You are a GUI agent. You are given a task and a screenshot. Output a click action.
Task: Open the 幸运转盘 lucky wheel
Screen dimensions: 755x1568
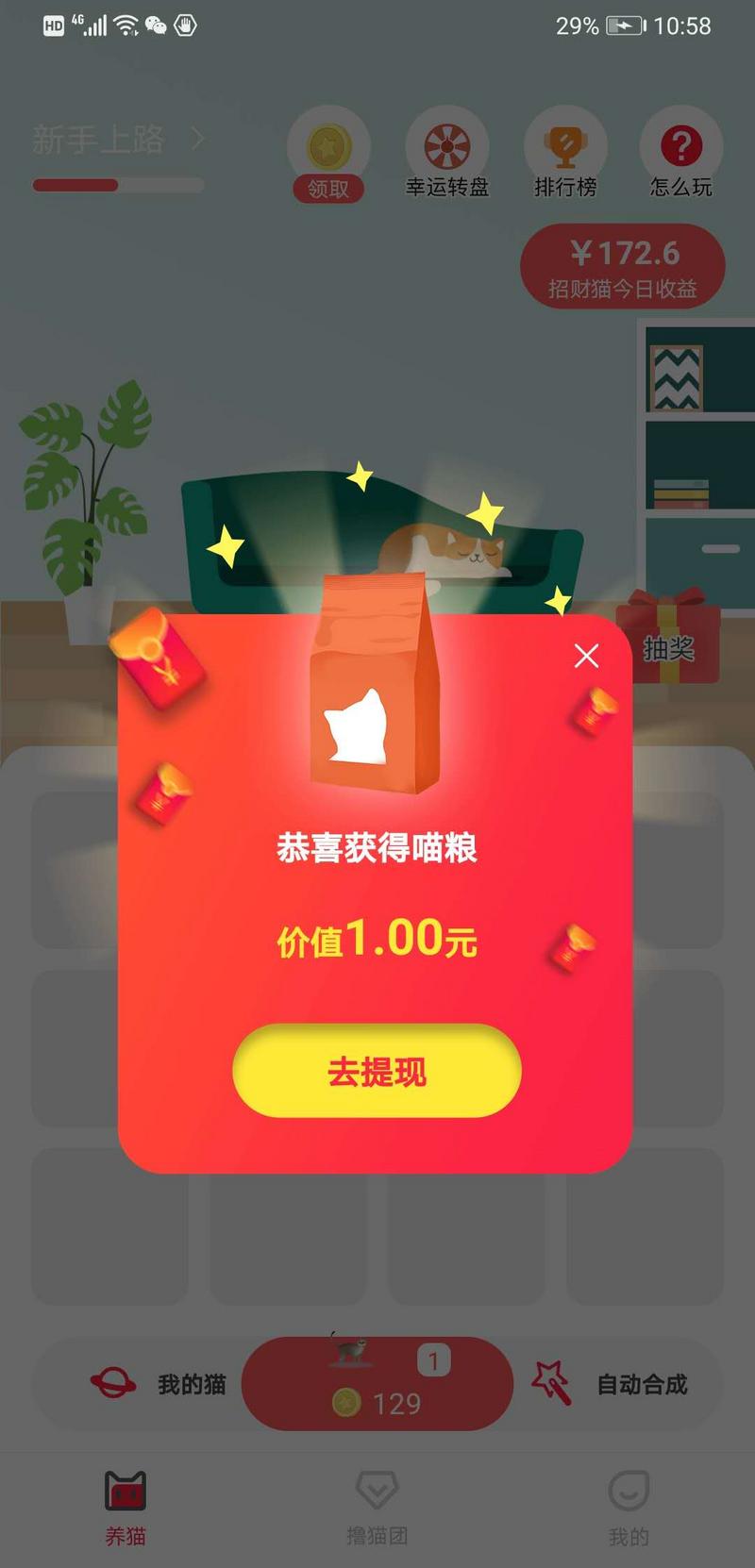[x=446, y=157]
